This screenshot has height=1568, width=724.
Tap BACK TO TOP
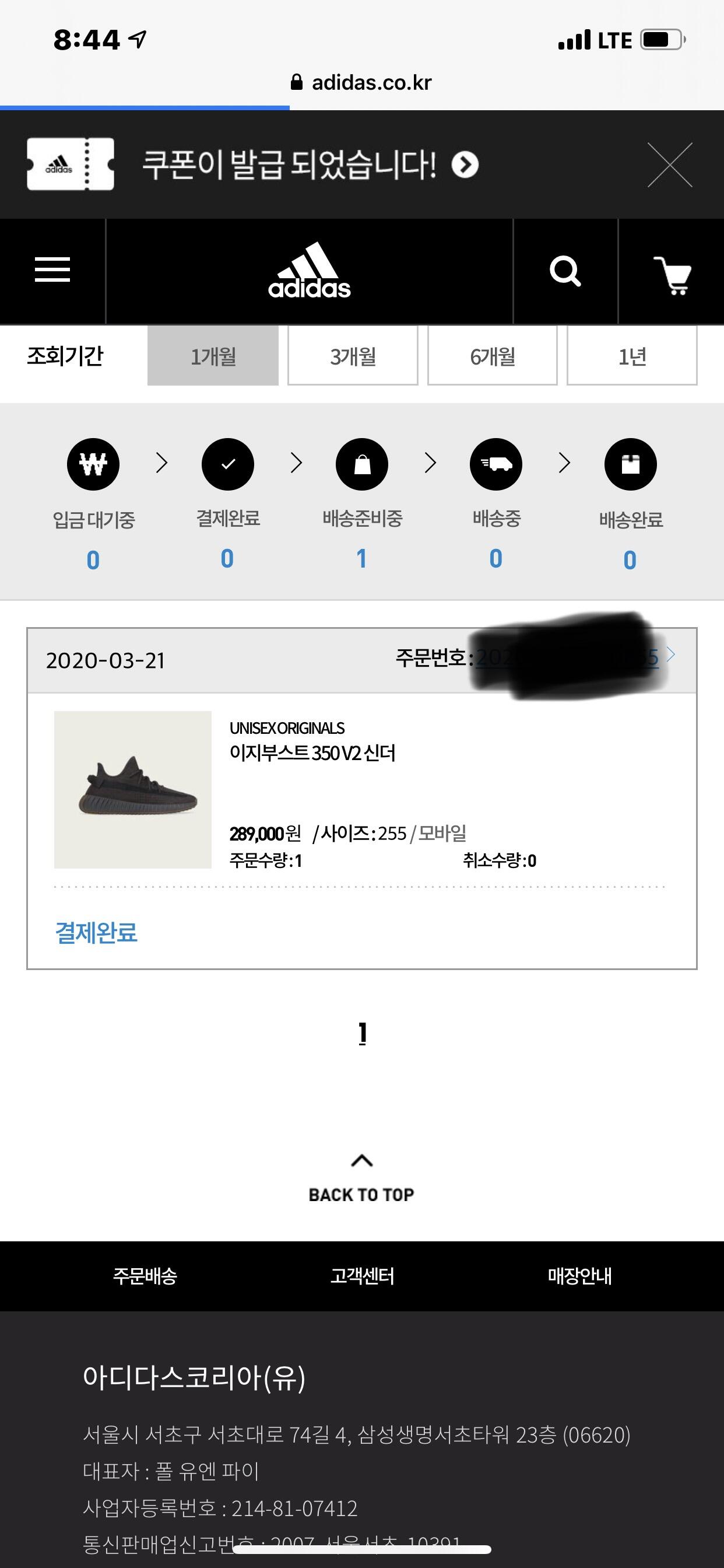click(361, 1178)
